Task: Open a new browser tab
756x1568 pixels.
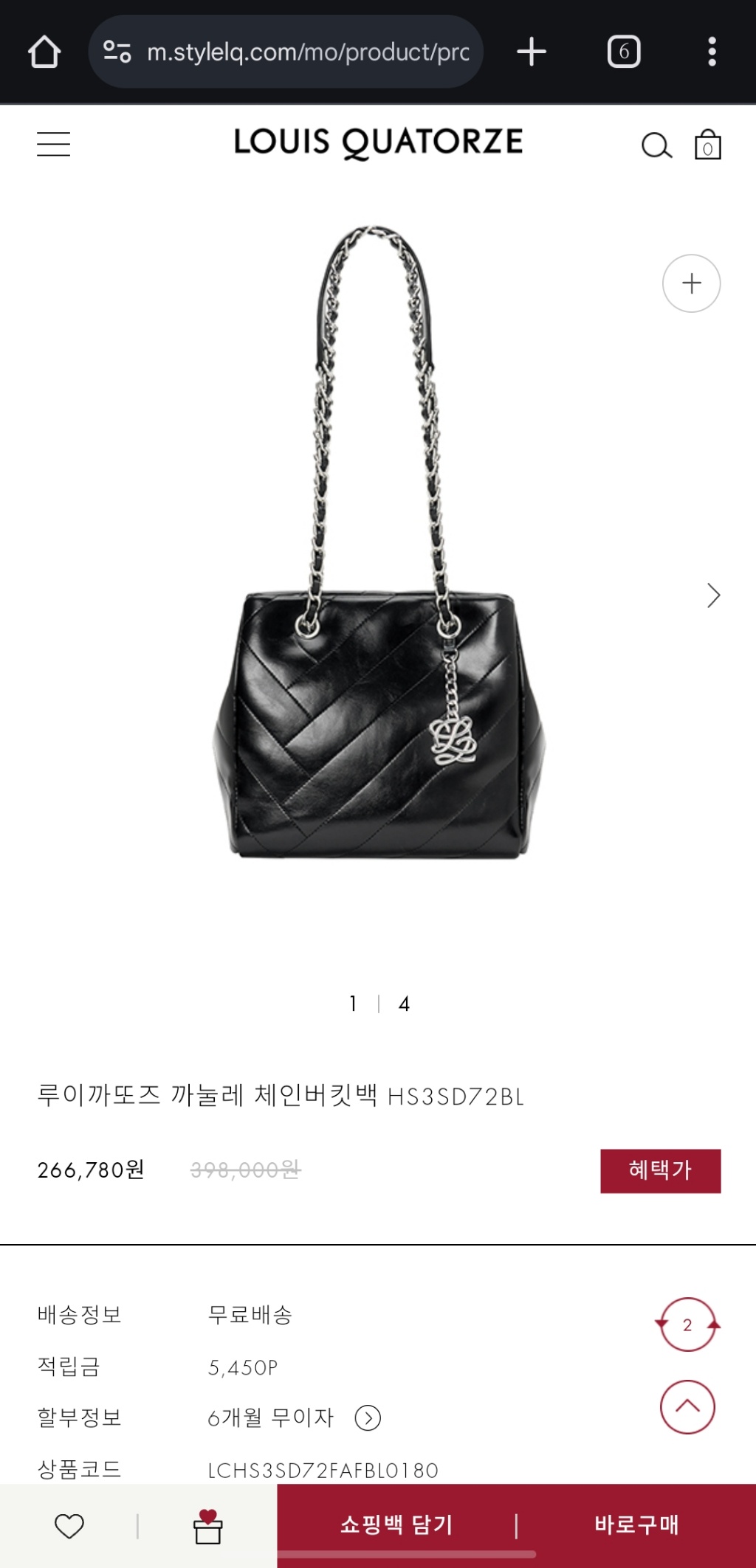Action: click(x=532, y=52)
